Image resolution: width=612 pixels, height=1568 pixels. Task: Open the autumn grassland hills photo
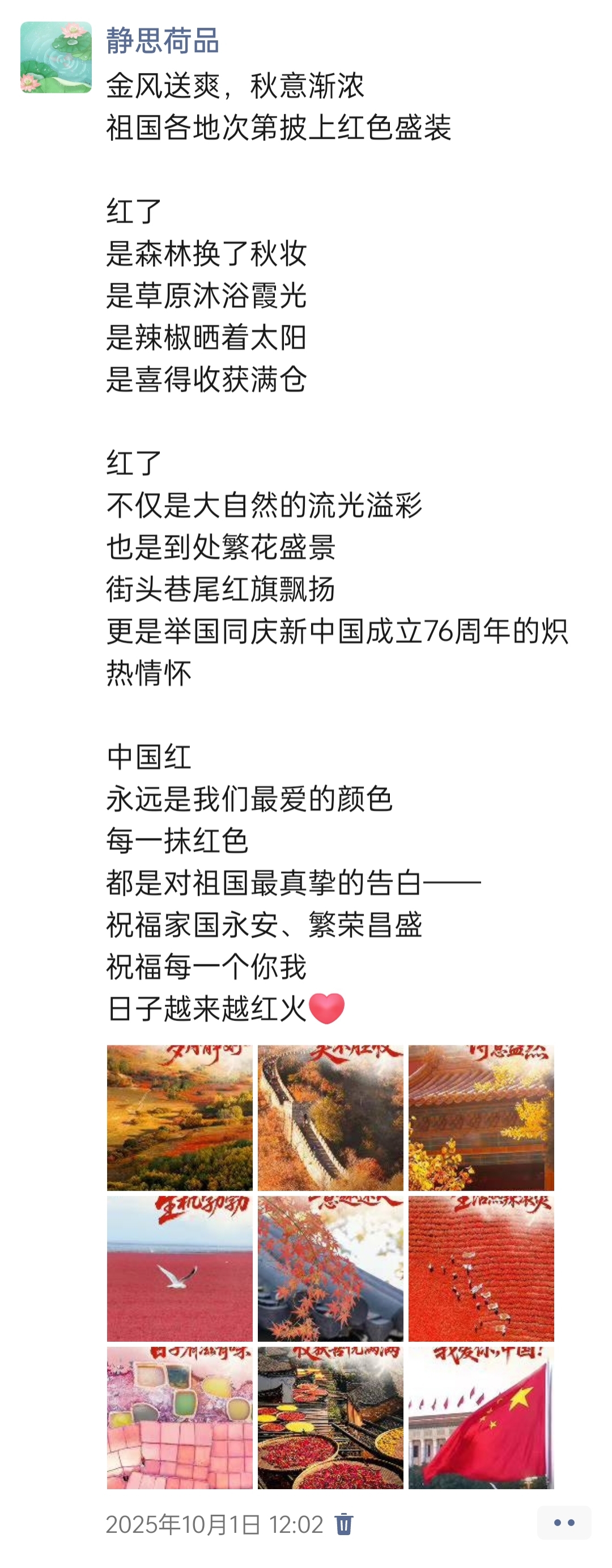tap(180, 1117)
